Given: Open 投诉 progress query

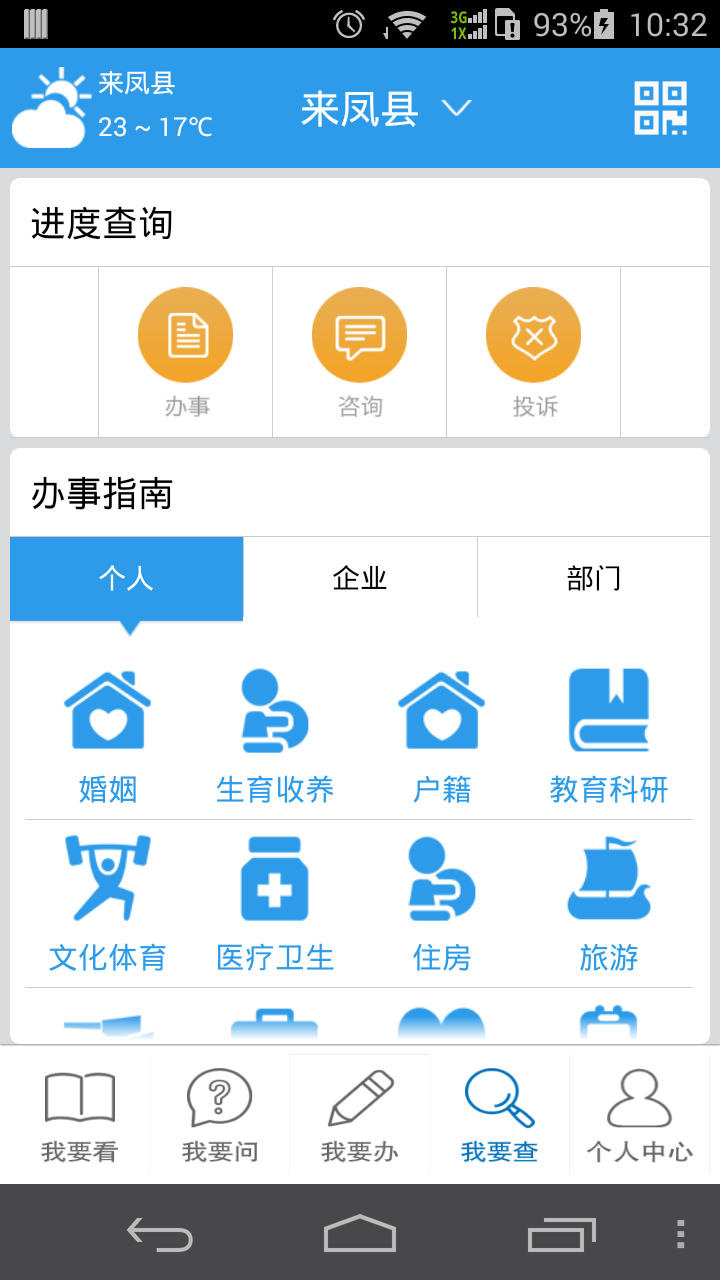Looking at the screenshot, I should pyautogui.click(x=534, y=352).
